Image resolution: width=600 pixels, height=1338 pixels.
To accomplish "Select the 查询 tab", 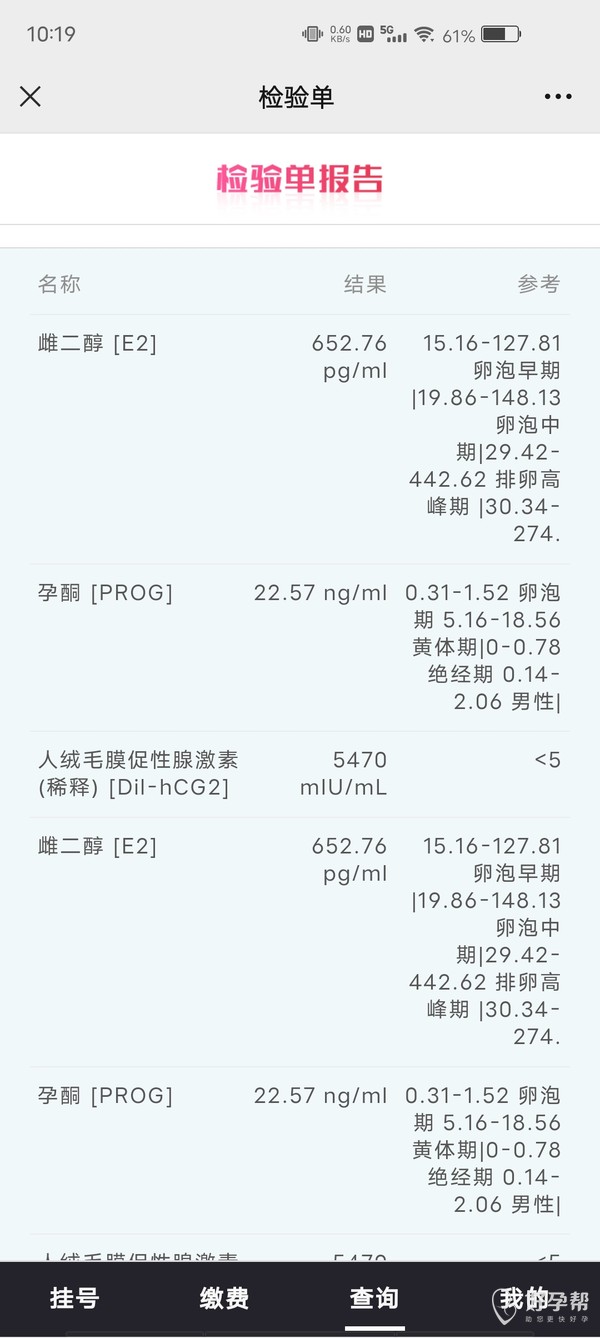I will click(x=374, y=1298).
